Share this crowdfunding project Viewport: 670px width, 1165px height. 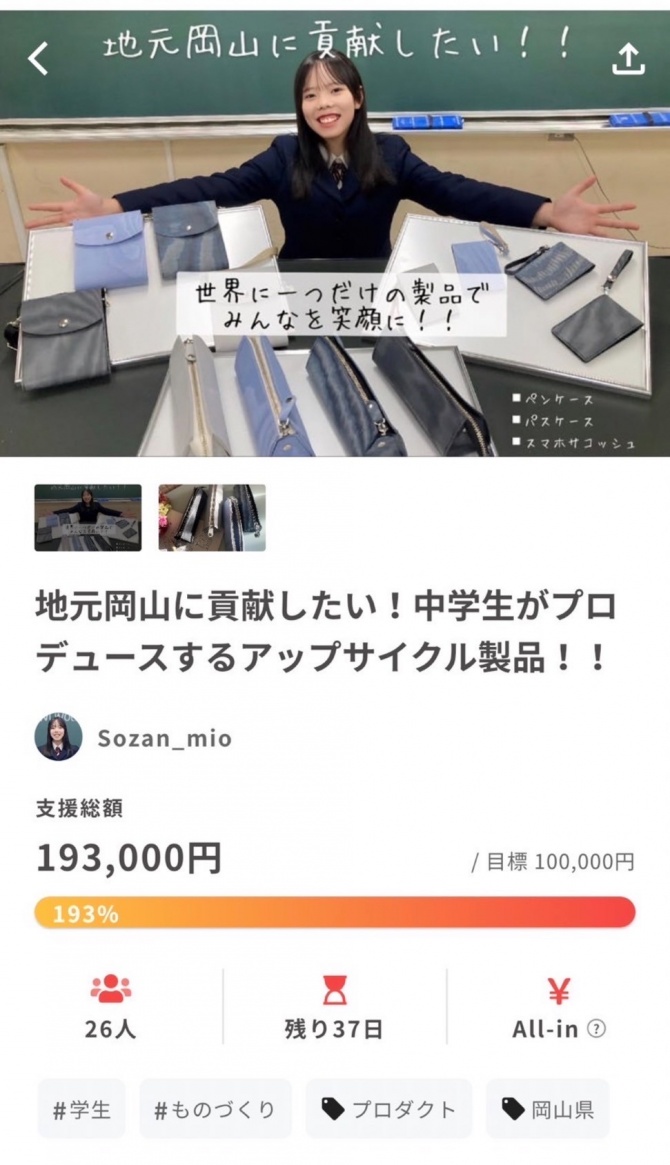pyautogui.click(x=628, y=59)
